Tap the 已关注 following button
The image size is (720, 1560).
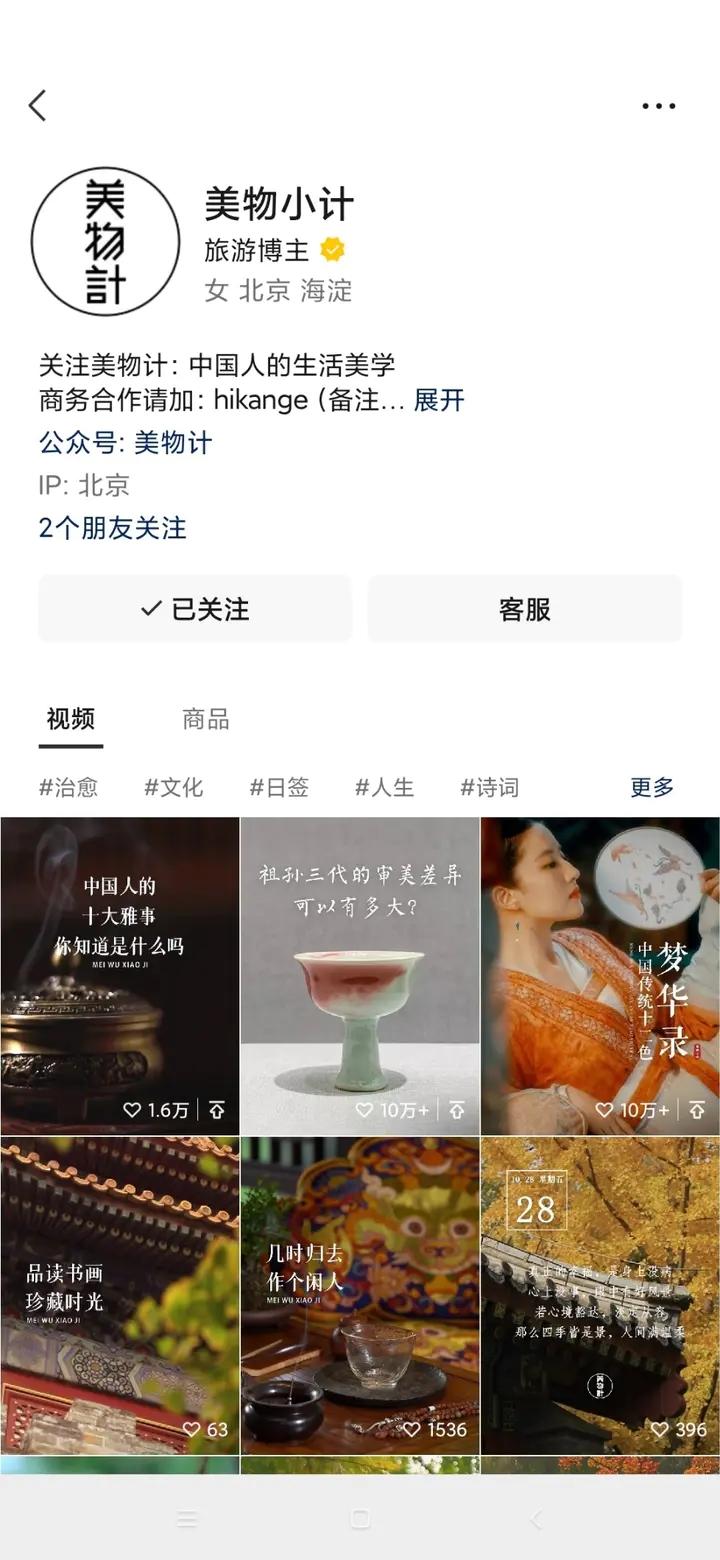(195, 608)
